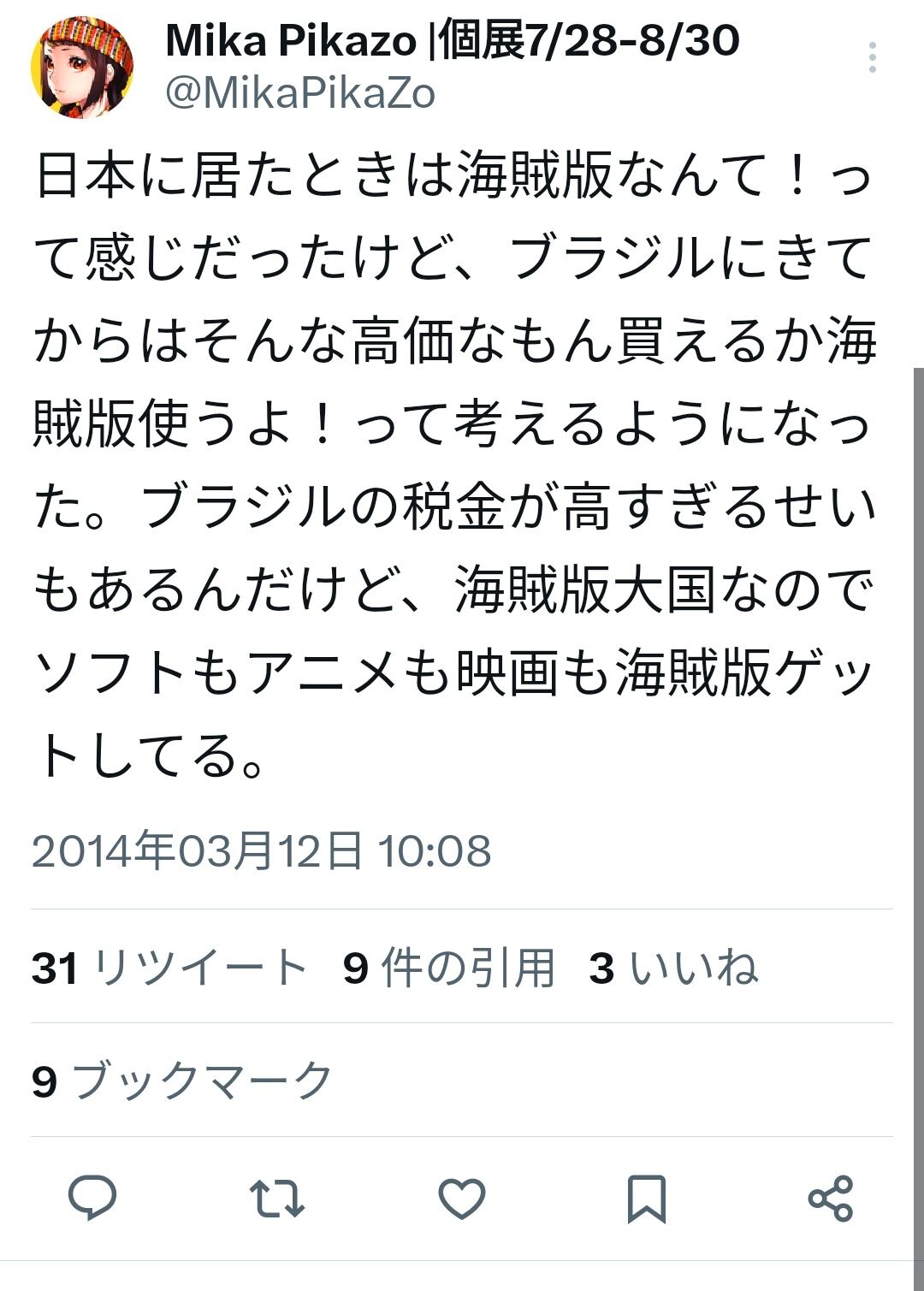924x1291 pixels.
Task: Like this tweet
Action: pyautogui.click(x=462, y=1198)
